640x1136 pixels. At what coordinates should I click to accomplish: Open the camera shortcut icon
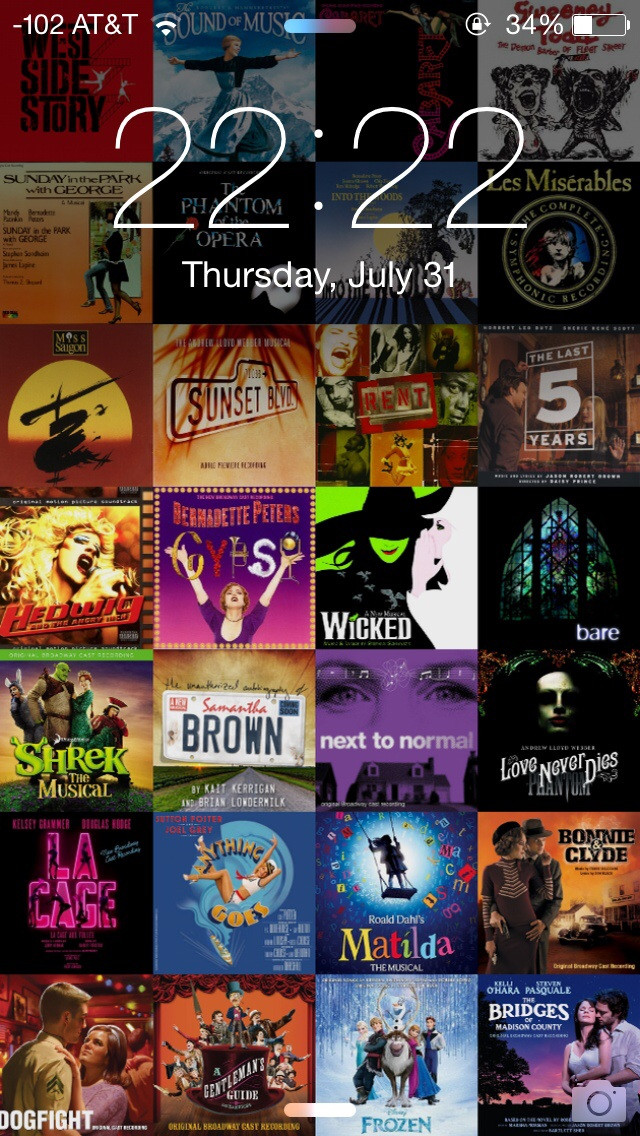pyautogui.click(x=599, y=1099)
